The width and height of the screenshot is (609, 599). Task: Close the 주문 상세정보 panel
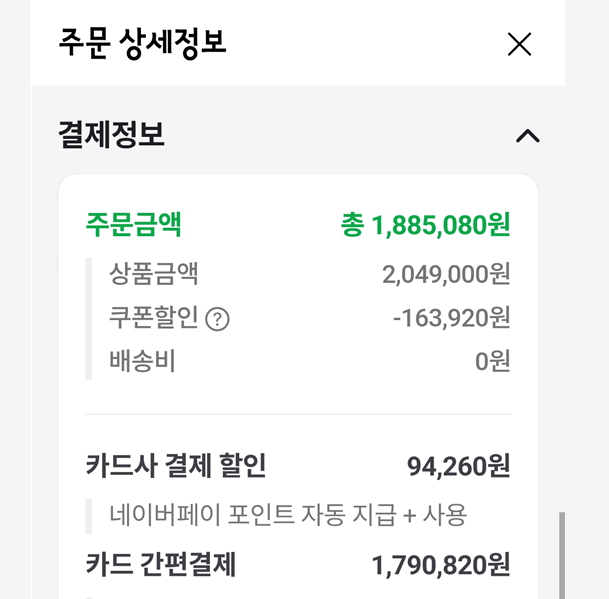(519, 44)
